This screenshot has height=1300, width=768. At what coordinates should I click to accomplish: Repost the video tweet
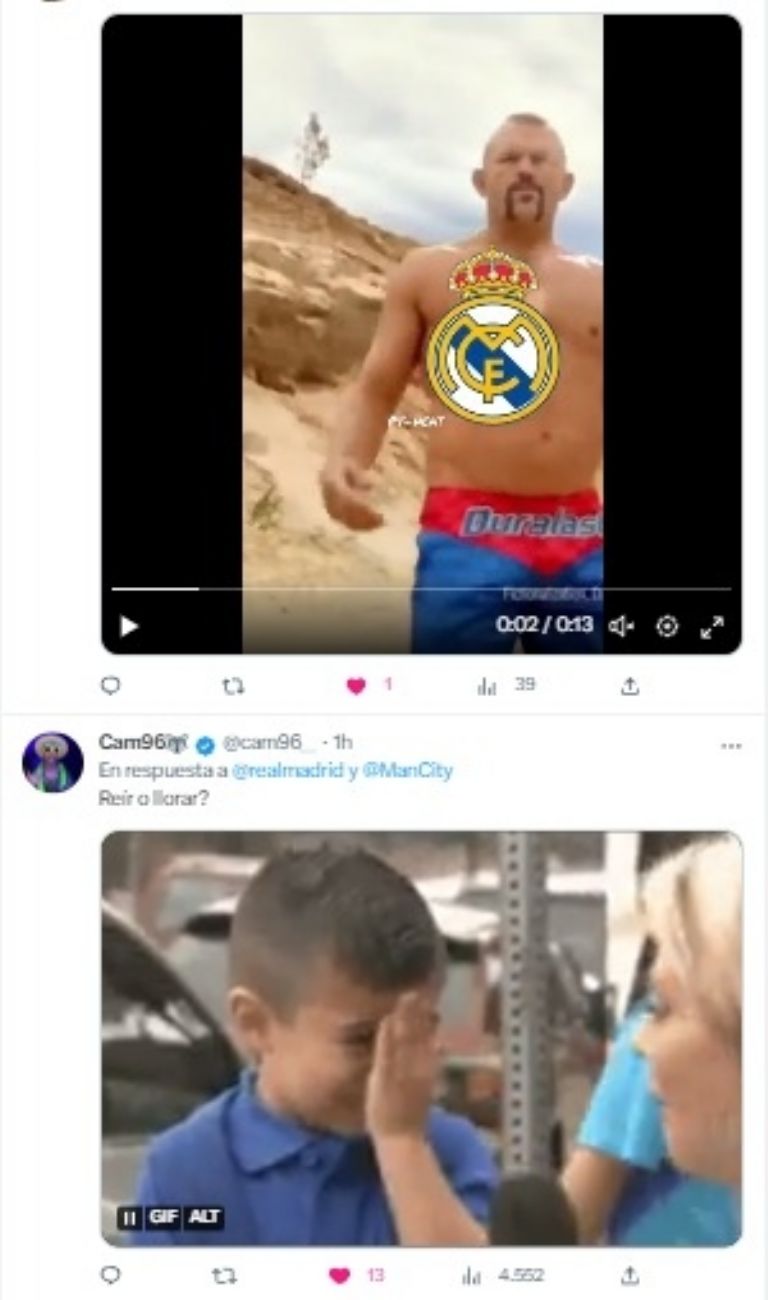click(232, 686)
